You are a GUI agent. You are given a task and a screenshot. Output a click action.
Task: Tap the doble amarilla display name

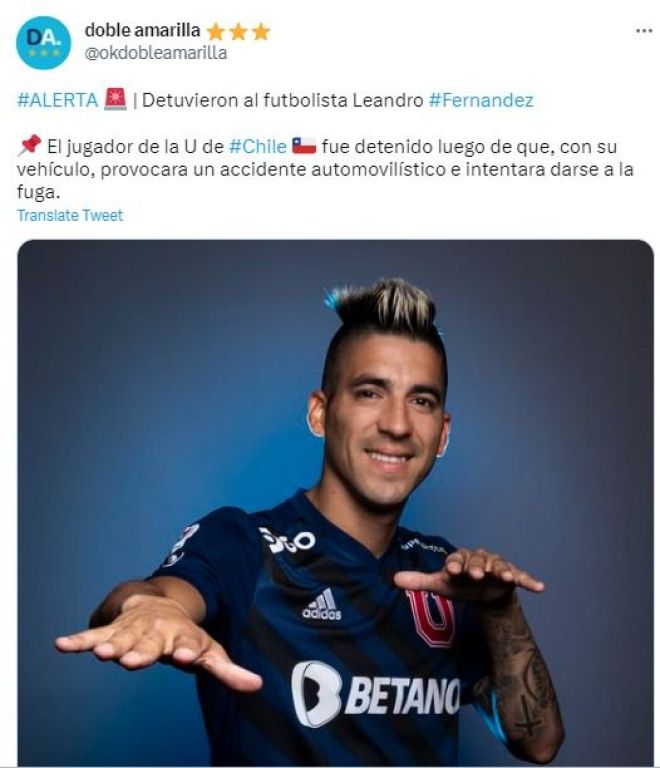point(142,31)
